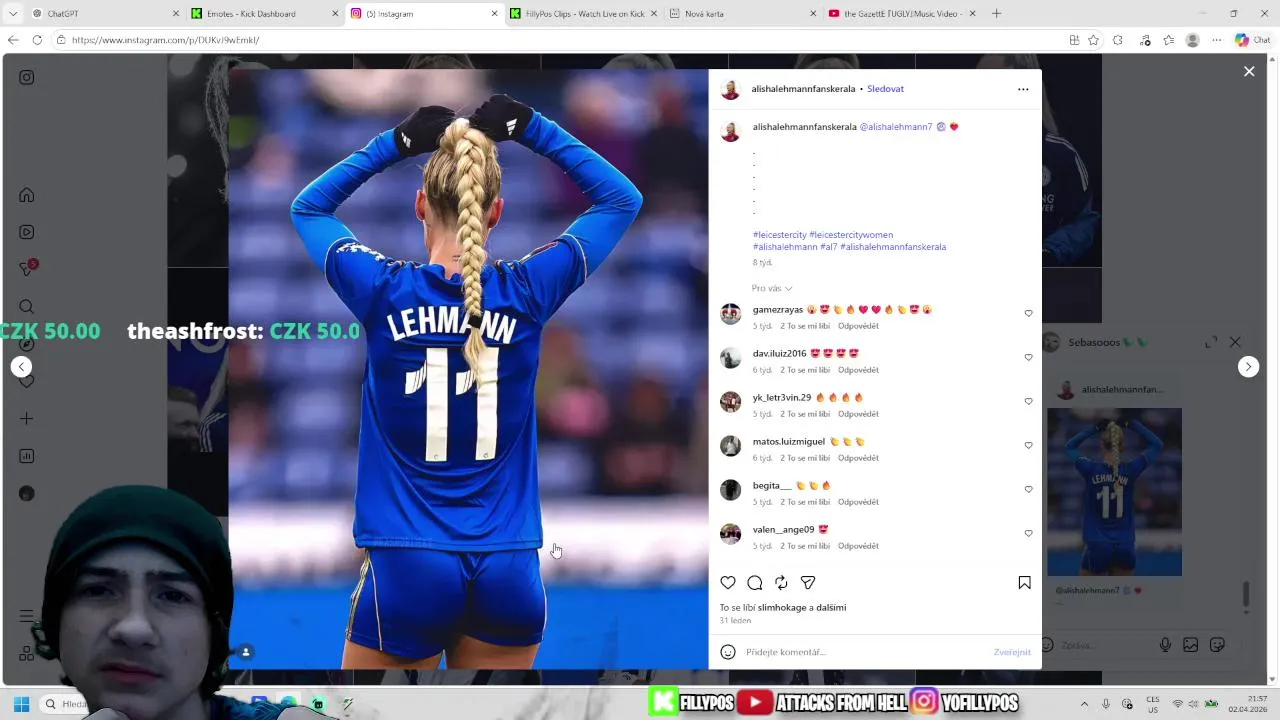Share the post with the paper plane
This screenshot has height=720, width=1280.
(x=808, y=583)
